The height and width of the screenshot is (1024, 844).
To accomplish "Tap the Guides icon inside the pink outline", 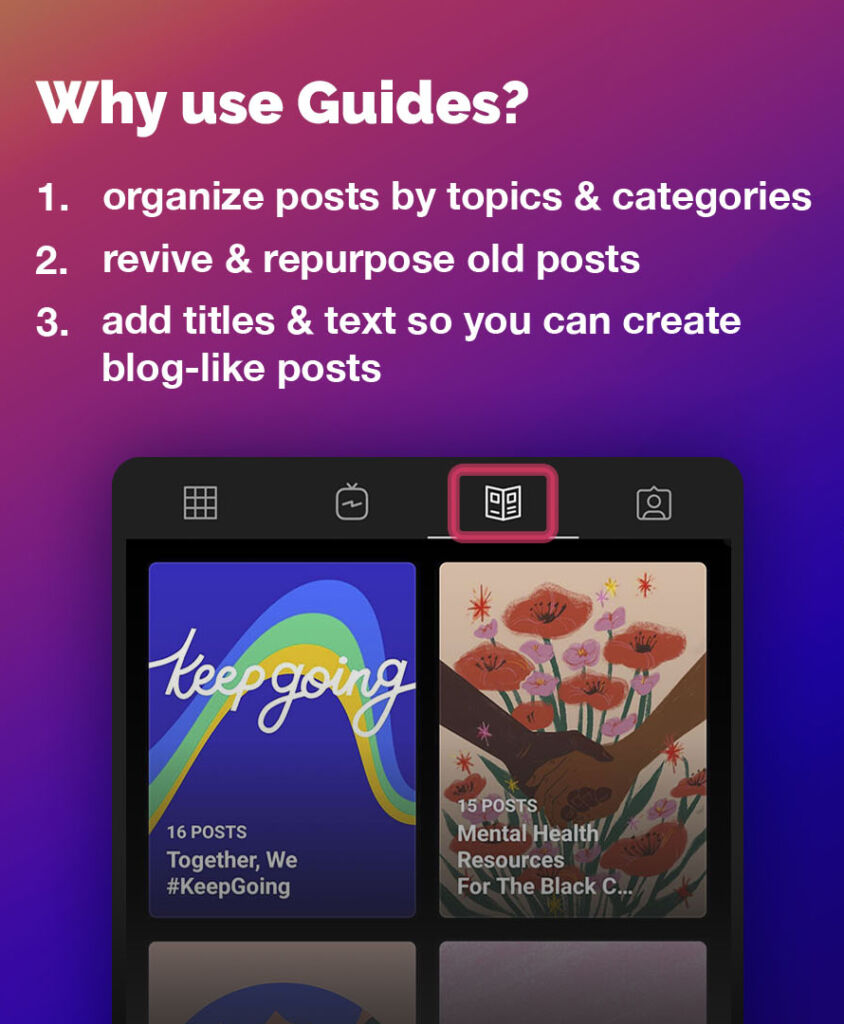I will pyautogui.click(x=503, y=503).
